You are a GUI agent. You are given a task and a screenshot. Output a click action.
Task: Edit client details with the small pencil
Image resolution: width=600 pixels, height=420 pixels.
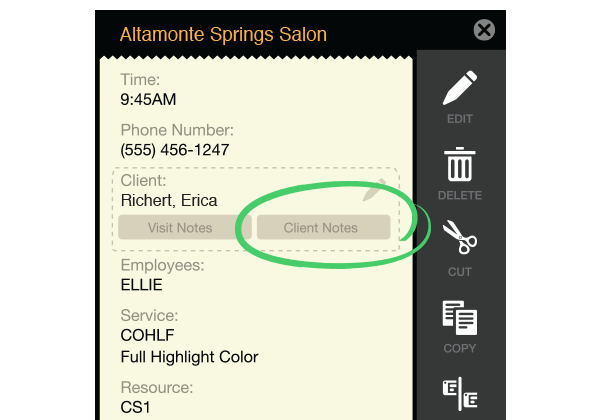tap(376, 190)
